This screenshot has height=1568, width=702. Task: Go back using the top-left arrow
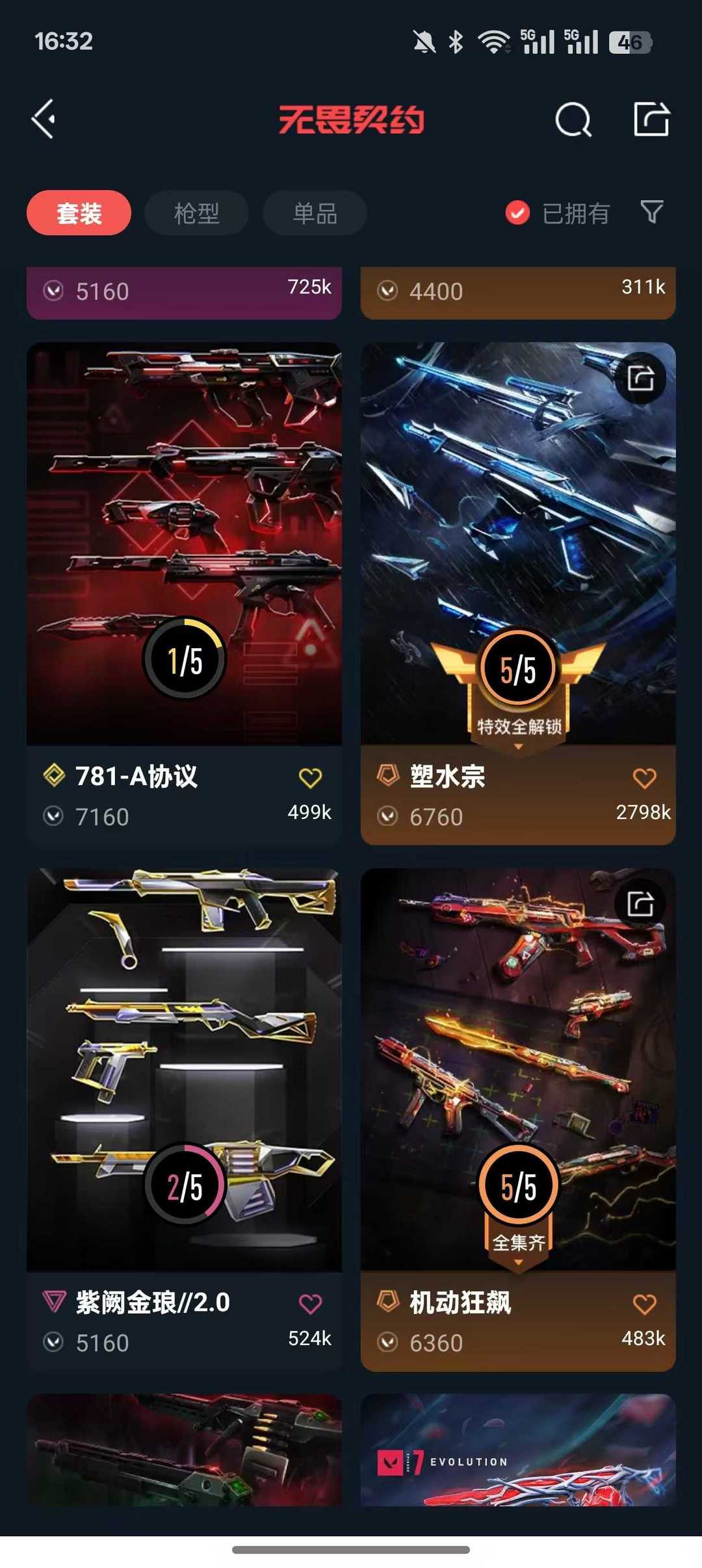coord(44,120)
